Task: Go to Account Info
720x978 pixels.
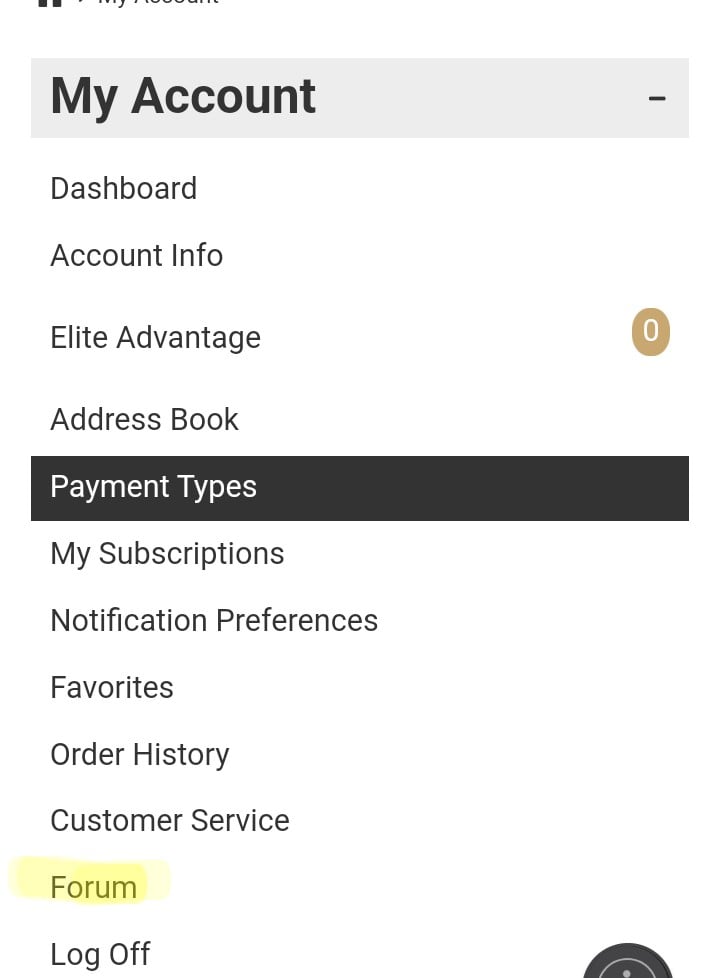Action: point(136,256)
